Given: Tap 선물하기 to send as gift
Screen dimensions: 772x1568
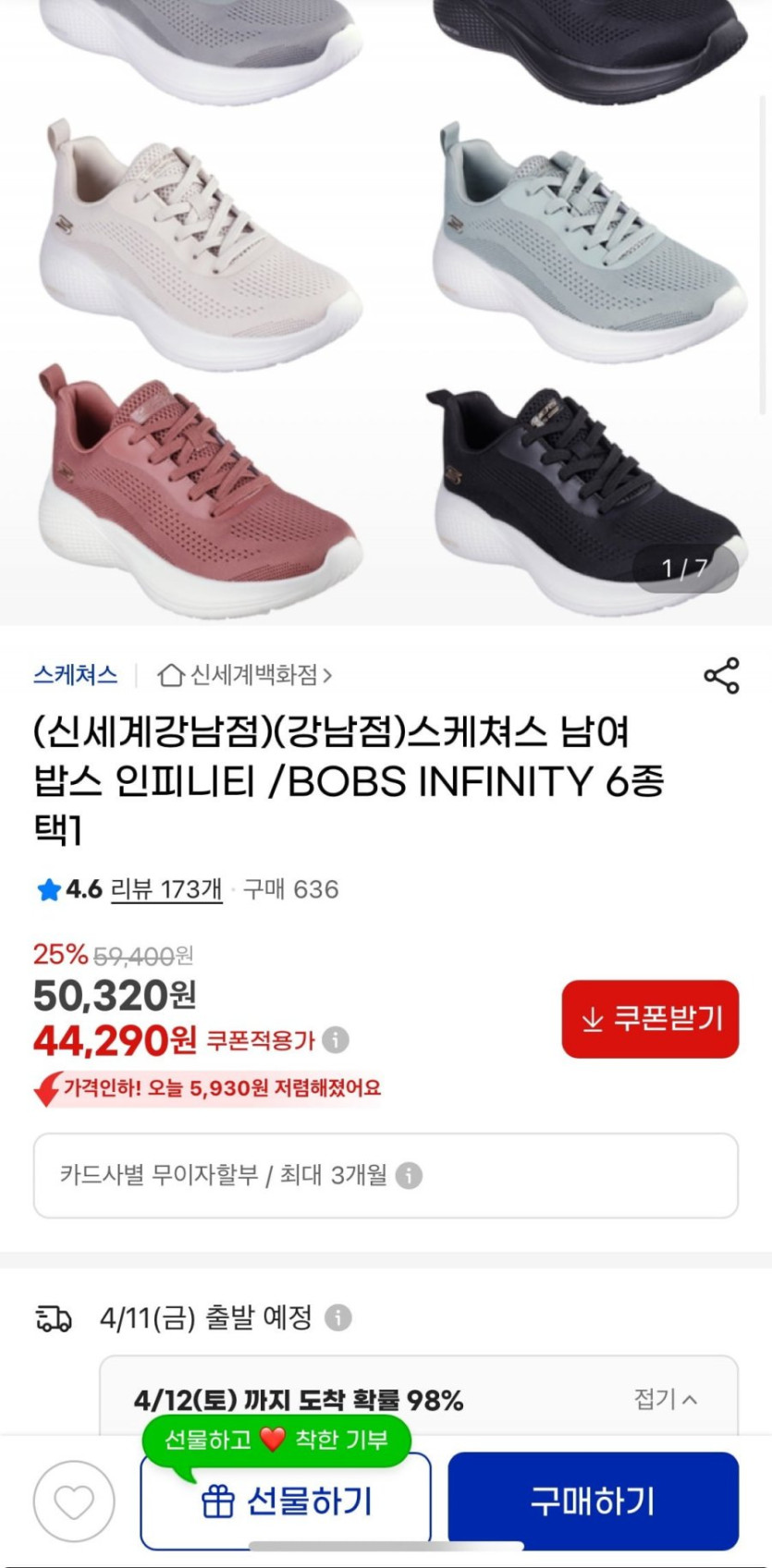Looking at the screenshot, I should tap(286, 1501).
